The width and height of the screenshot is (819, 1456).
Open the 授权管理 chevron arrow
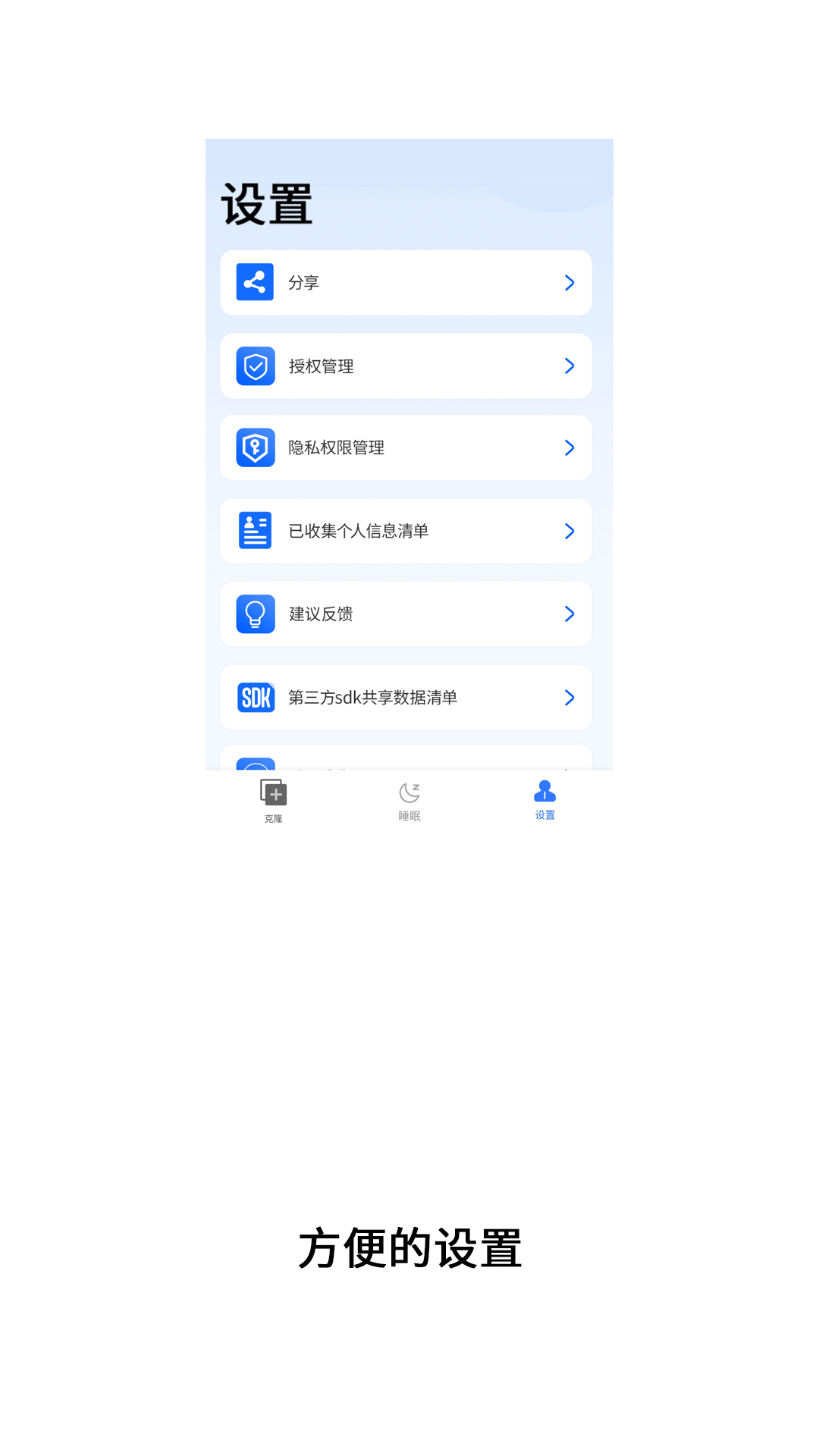pyautogui.click(x=570, y=366)
